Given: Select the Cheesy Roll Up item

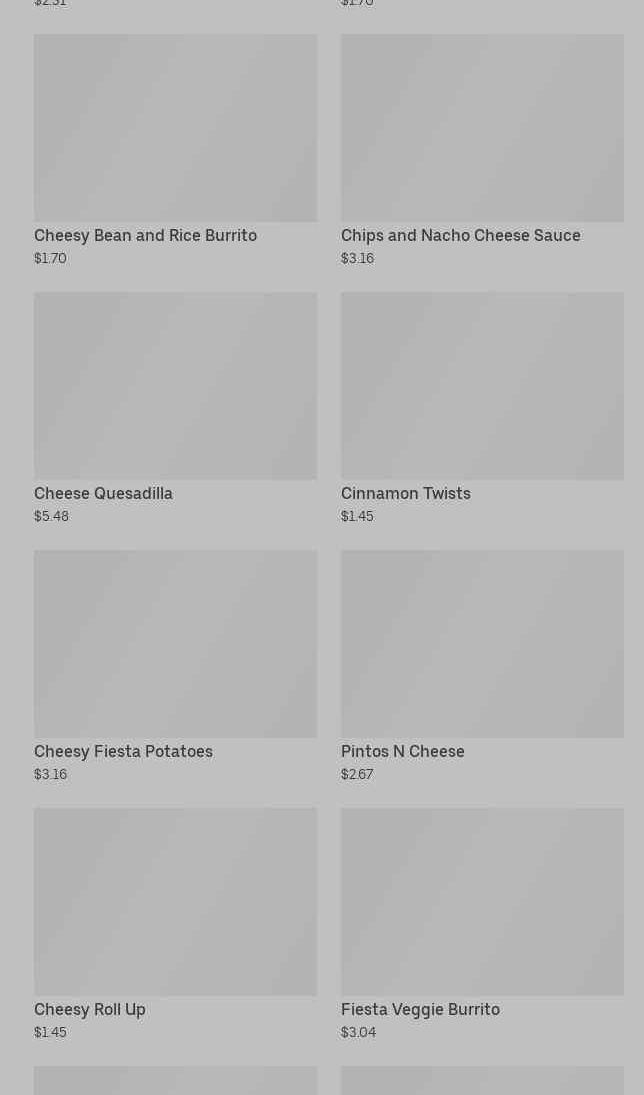Looking at the screenshot, I should (175, 924).
